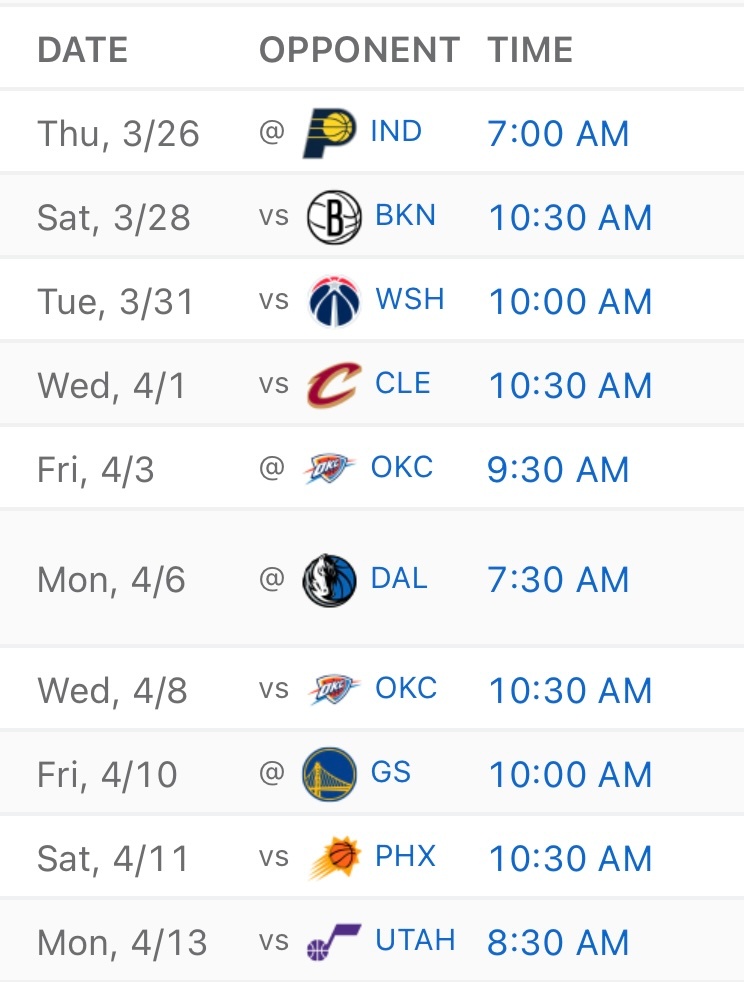Screen dimensions: 744x993
Task: Open the GS team link
Action: tap(390, 773)
